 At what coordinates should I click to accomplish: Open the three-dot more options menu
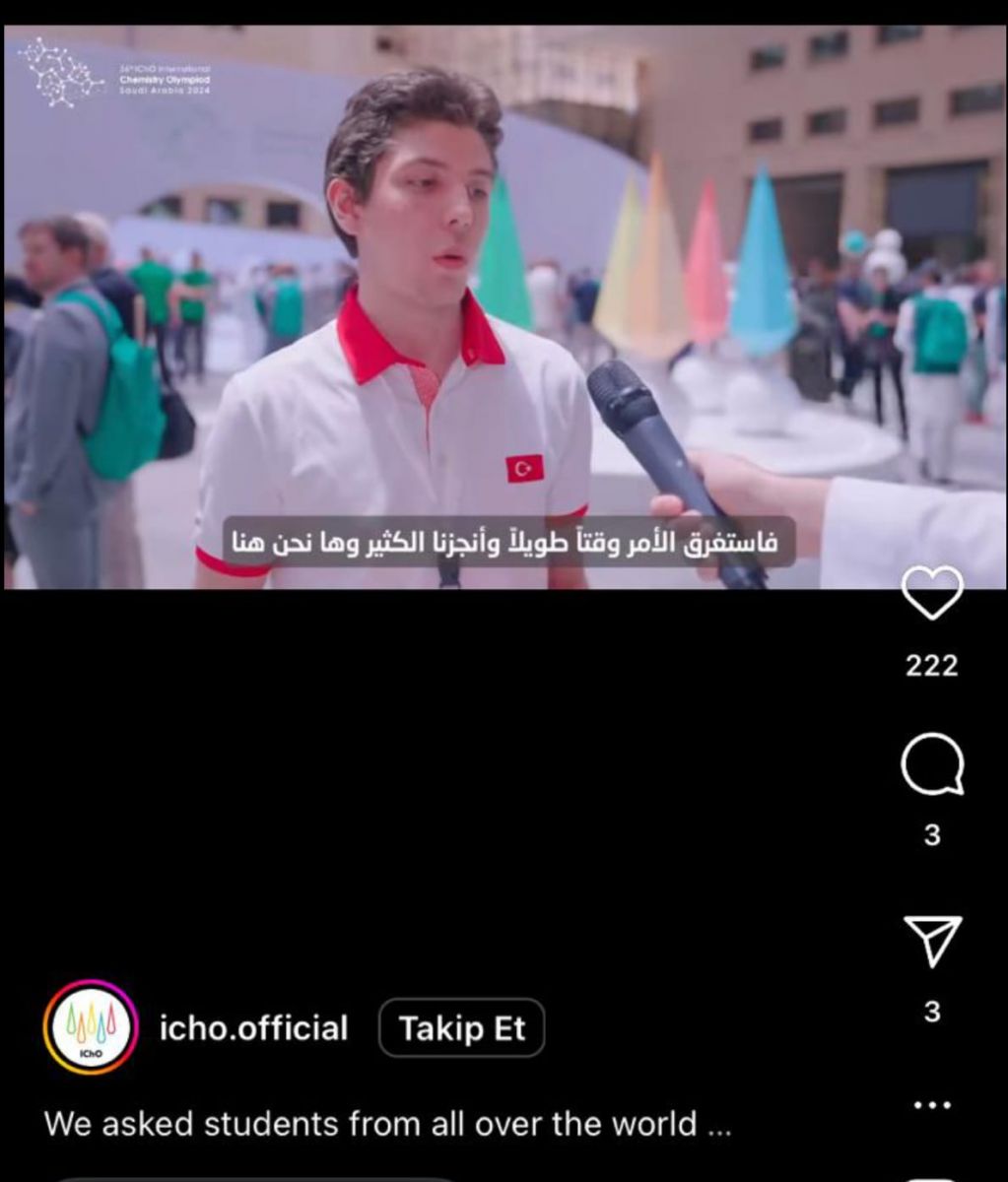(931, 1105)
